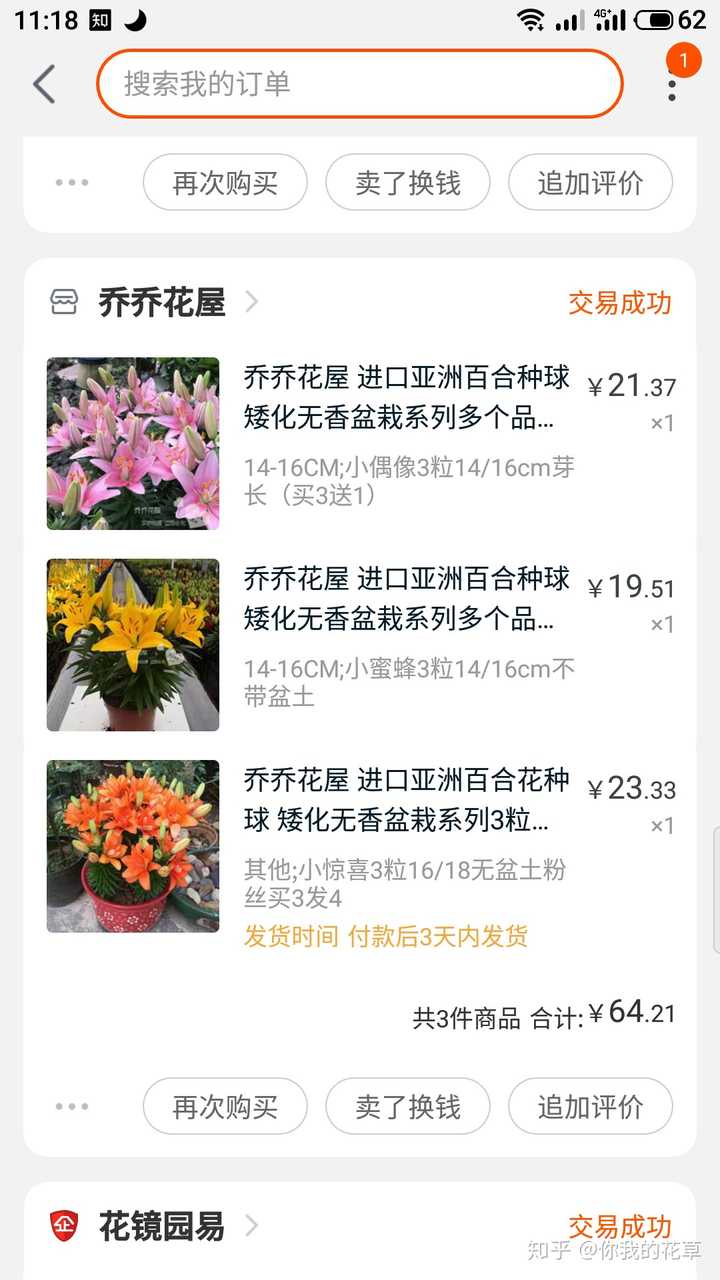Screen dimensions: 720x1280
Task: Tap the pink lily product thumbnail
Action: pyautogui.click(x=133, y=442)
